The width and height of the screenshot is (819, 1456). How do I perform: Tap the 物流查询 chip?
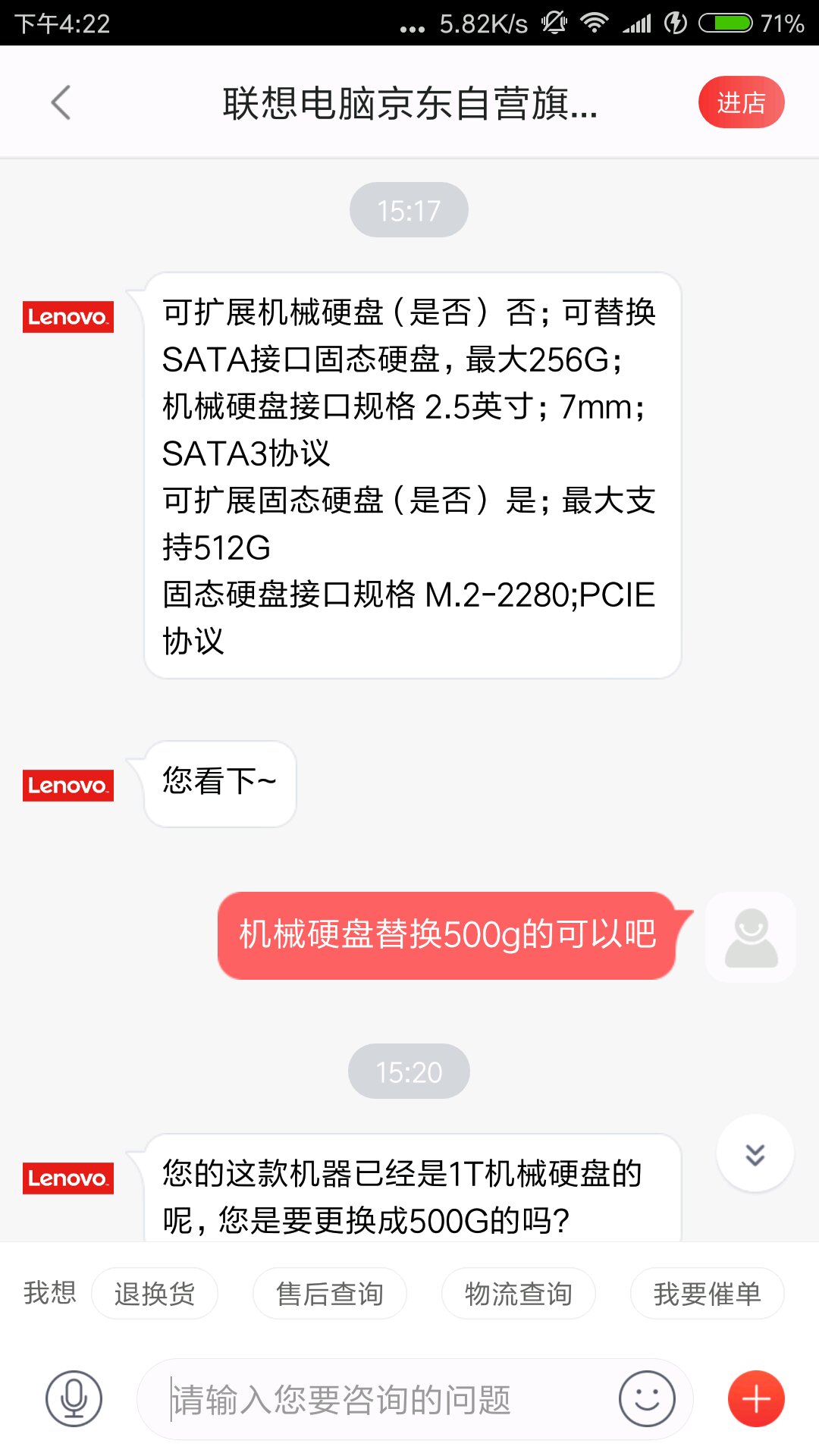coord(518,1294)
